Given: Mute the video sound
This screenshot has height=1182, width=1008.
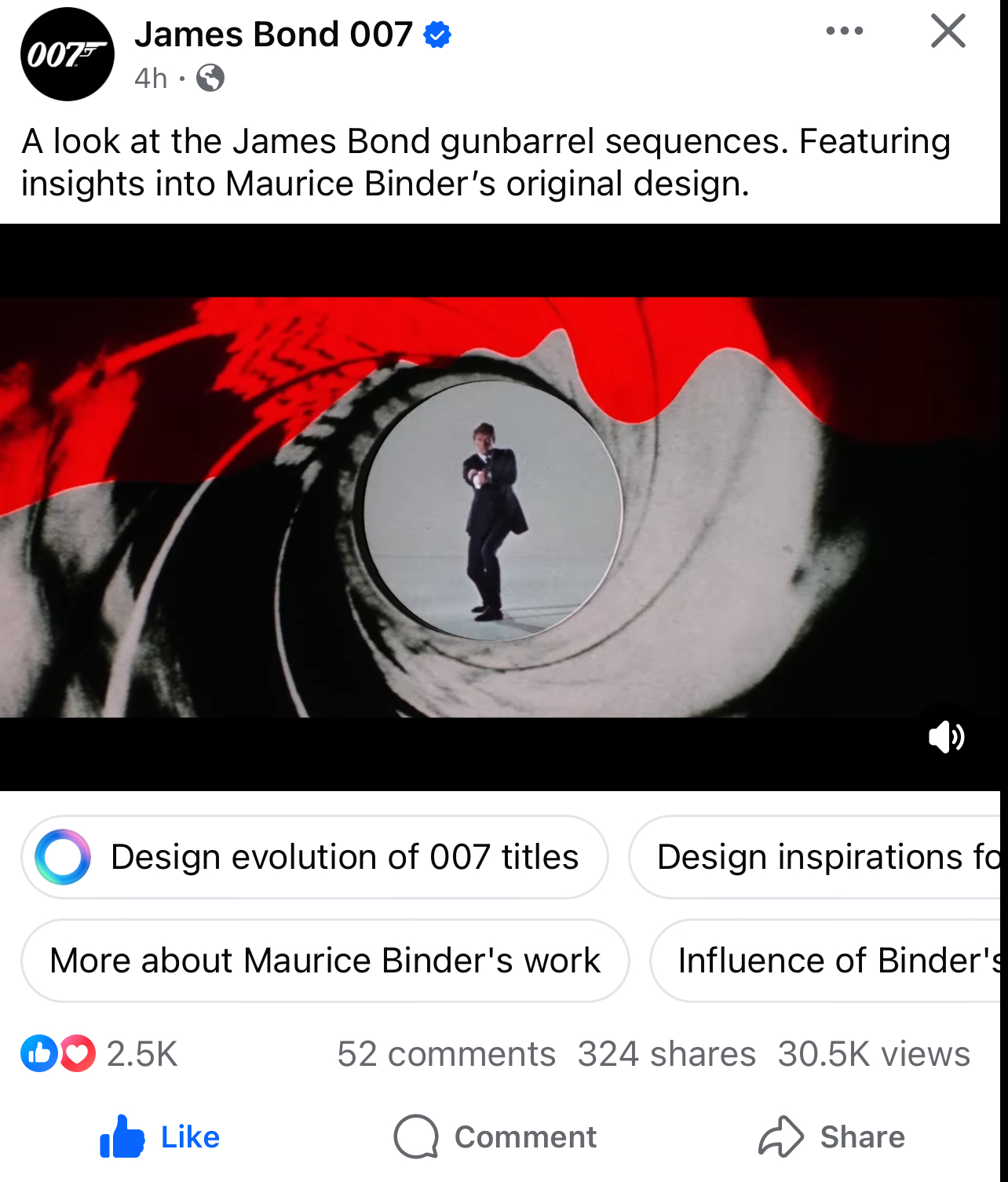Looking at the screenshot, I should [946, 737].
